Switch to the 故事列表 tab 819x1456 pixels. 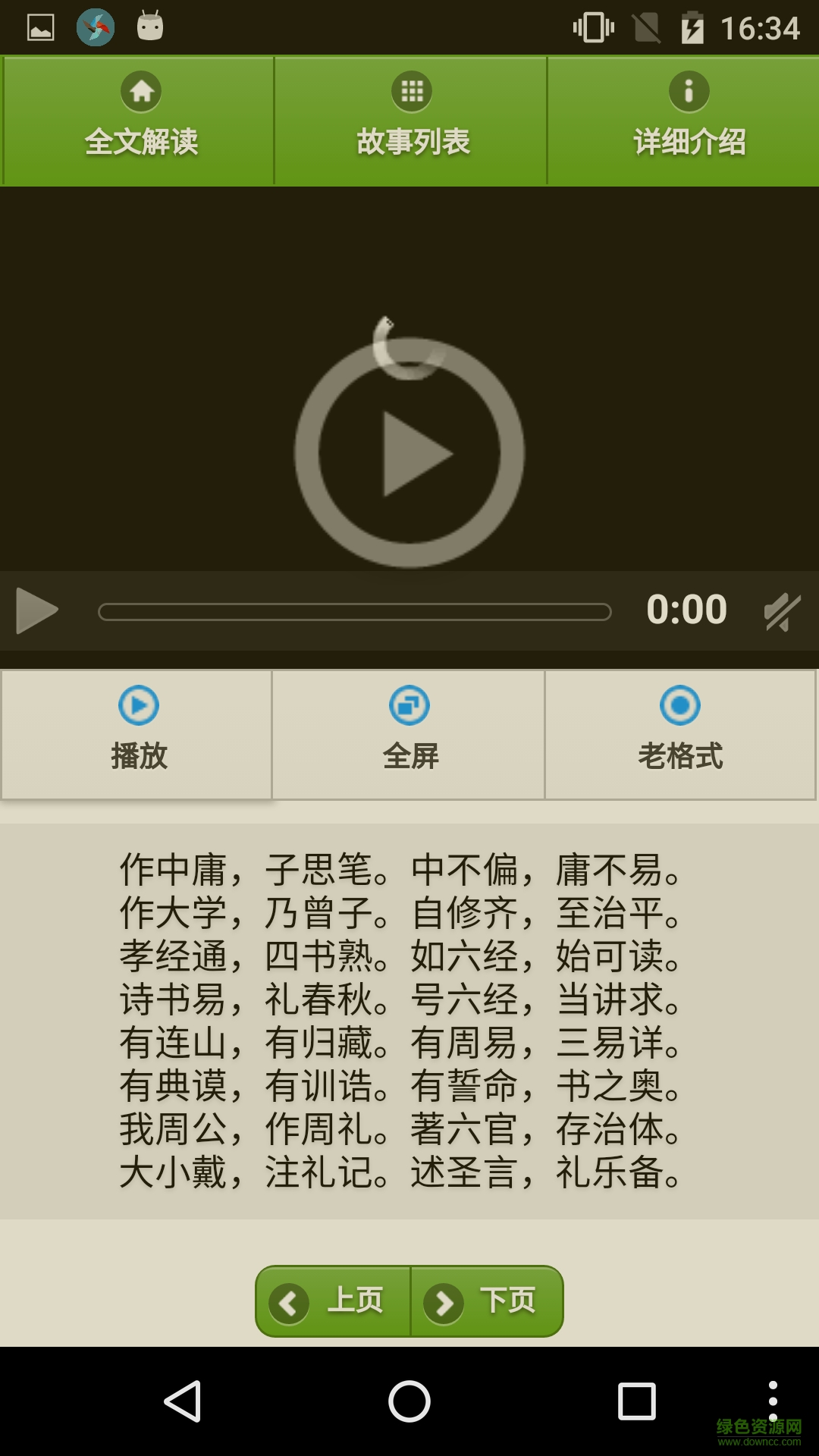tap(411, 121)
